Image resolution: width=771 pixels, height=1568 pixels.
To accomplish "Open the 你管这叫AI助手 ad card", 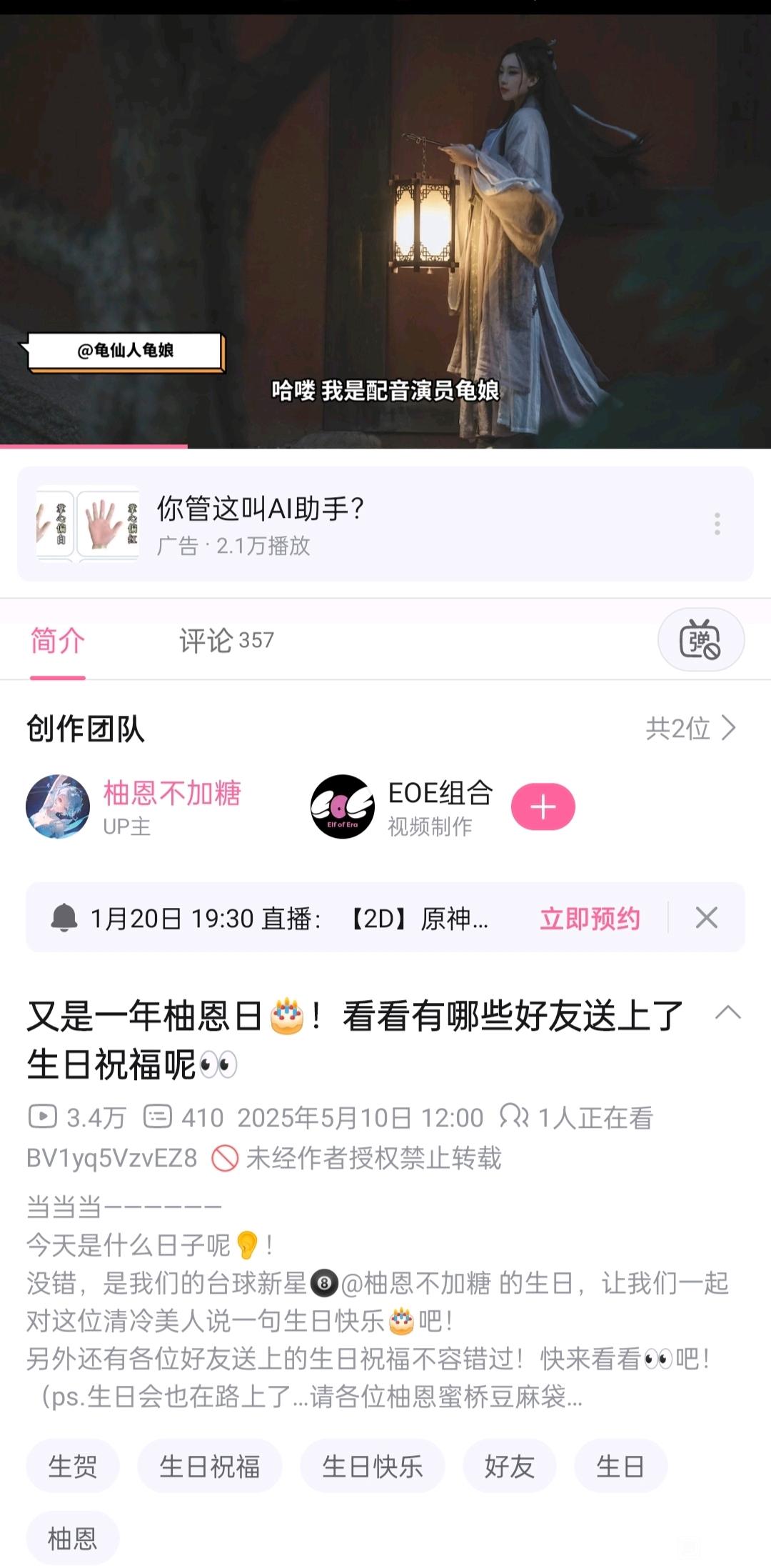I will [x=357, y=524].
